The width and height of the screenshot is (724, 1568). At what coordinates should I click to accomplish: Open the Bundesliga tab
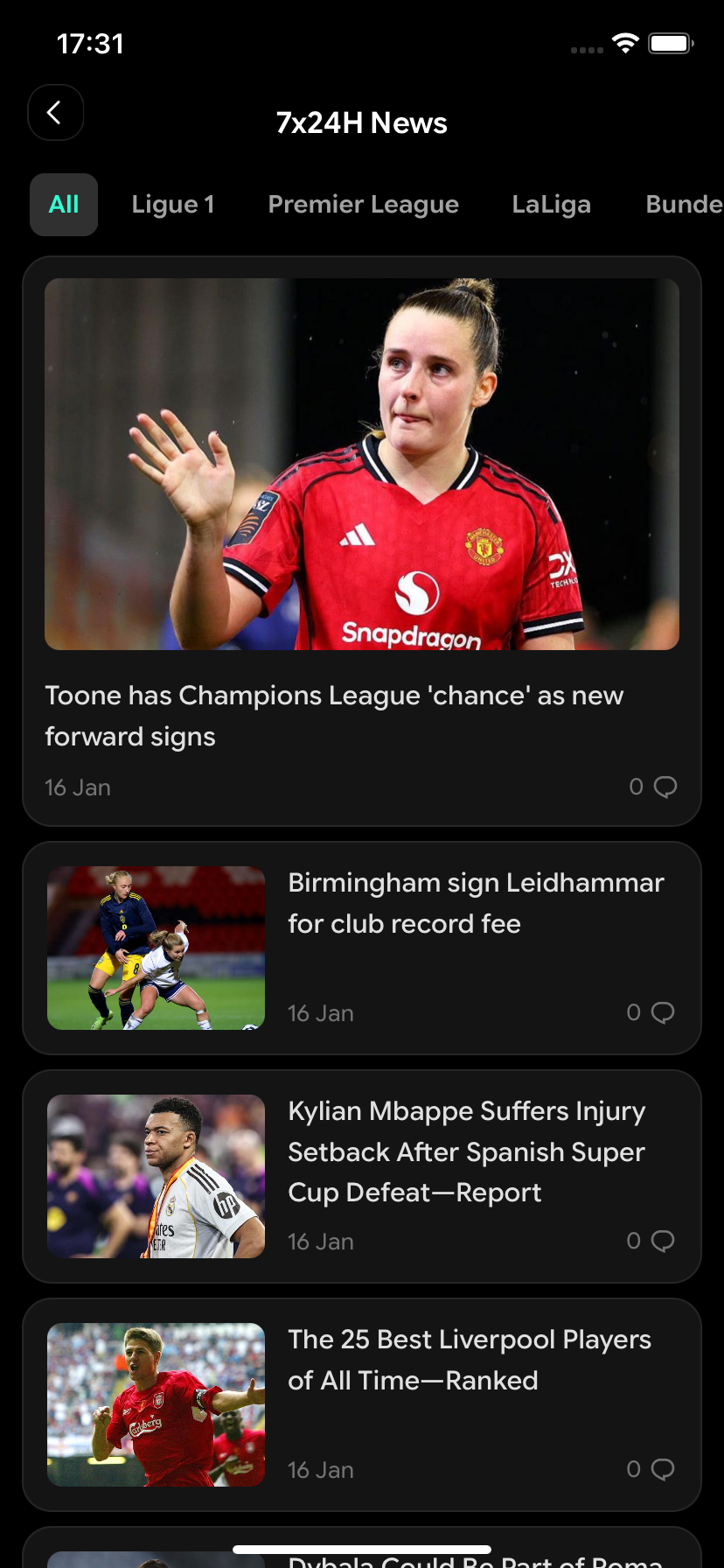point(683,205)
